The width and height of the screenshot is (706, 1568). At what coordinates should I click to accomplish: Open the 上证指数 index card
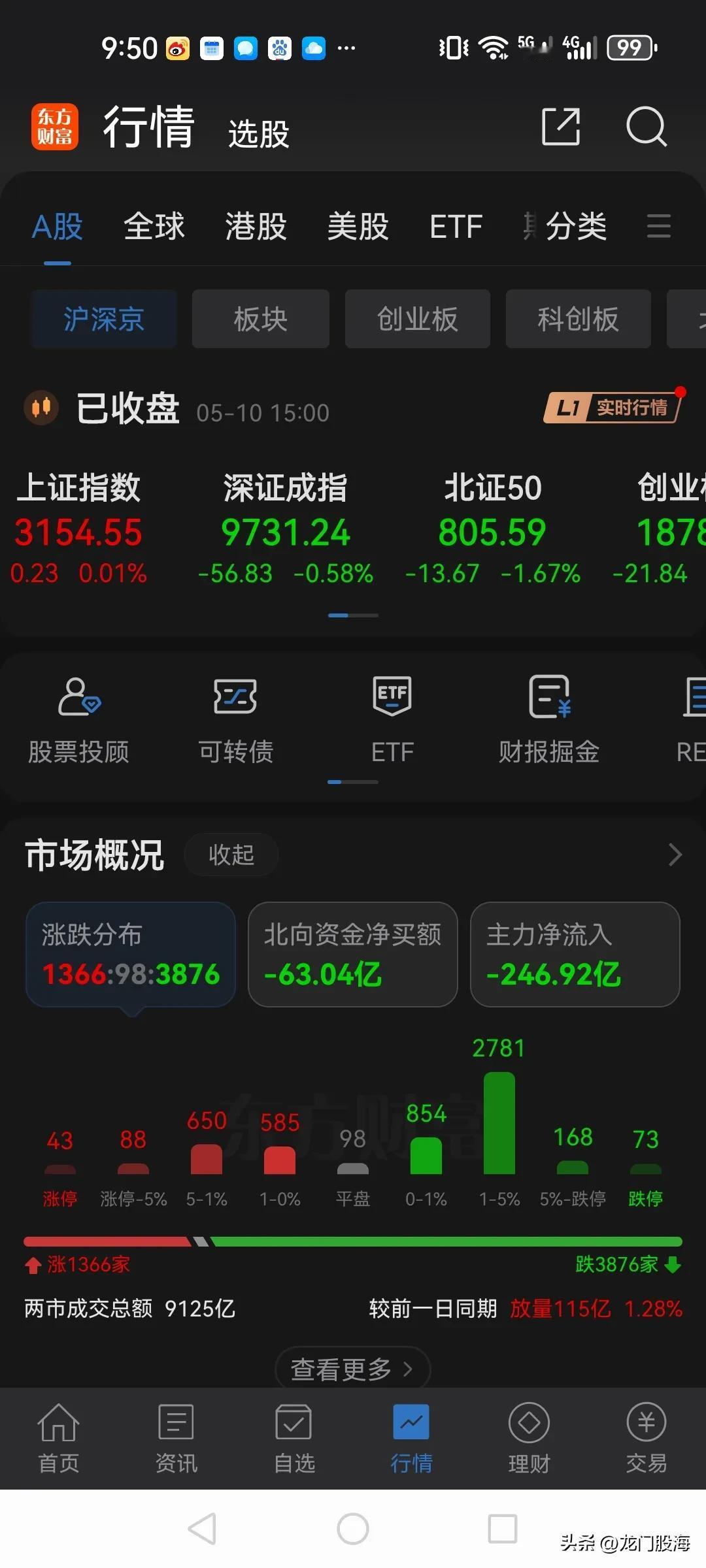[78, 529]
